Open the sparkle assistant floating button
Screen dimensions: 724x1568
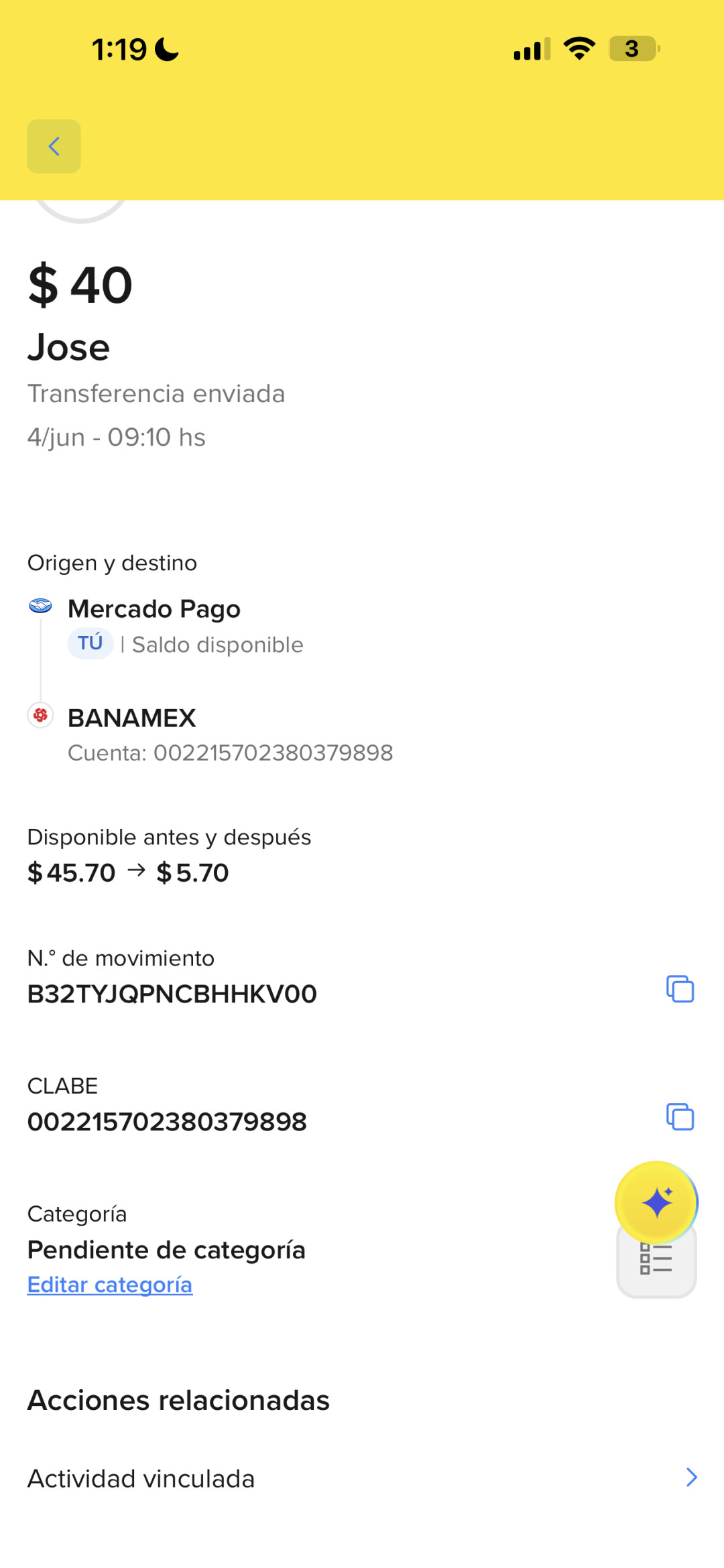[x=656, y=1202]
